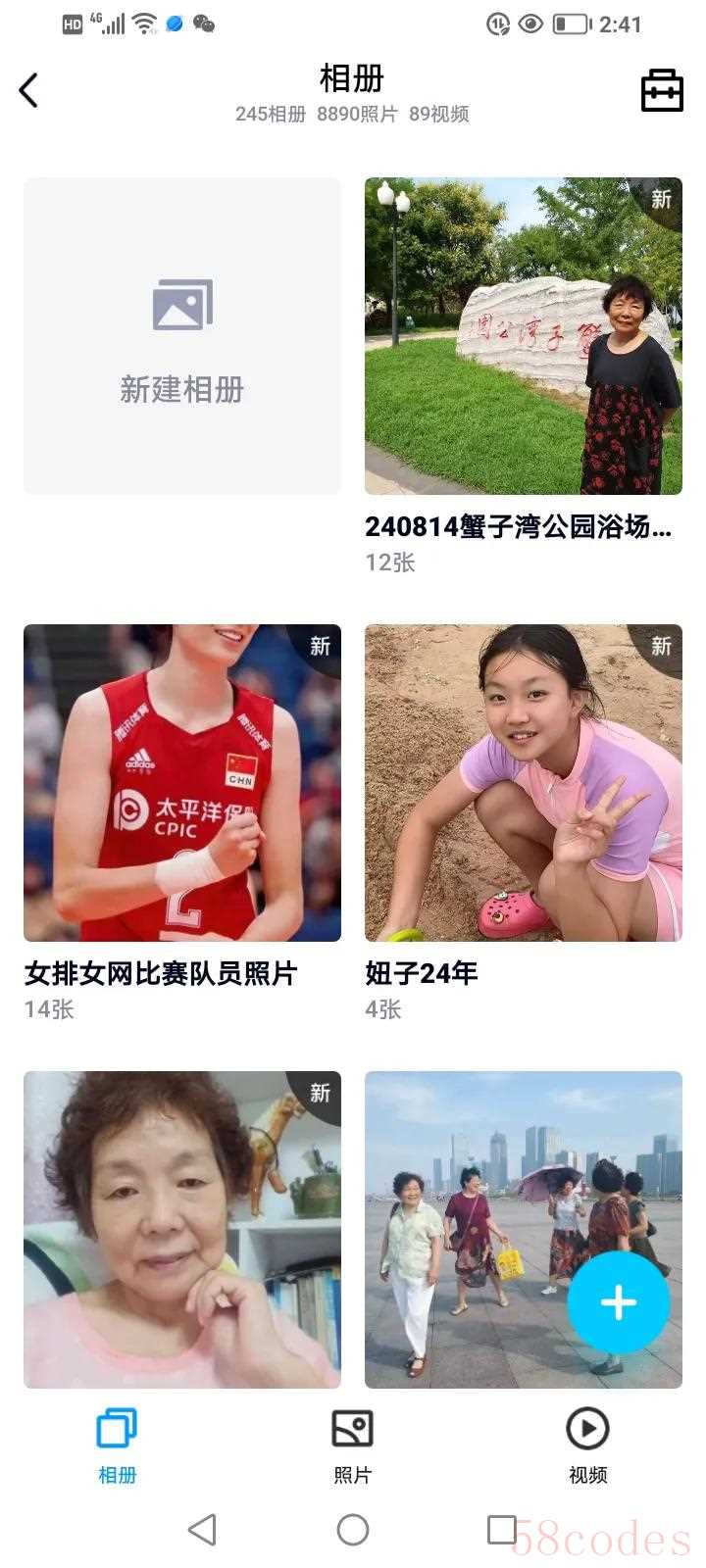Viewport: 706px width, 1568px height.
Task: Tap the 新建相册 tile to create an album
Action: pyautogui.click(x=182, y=335)
